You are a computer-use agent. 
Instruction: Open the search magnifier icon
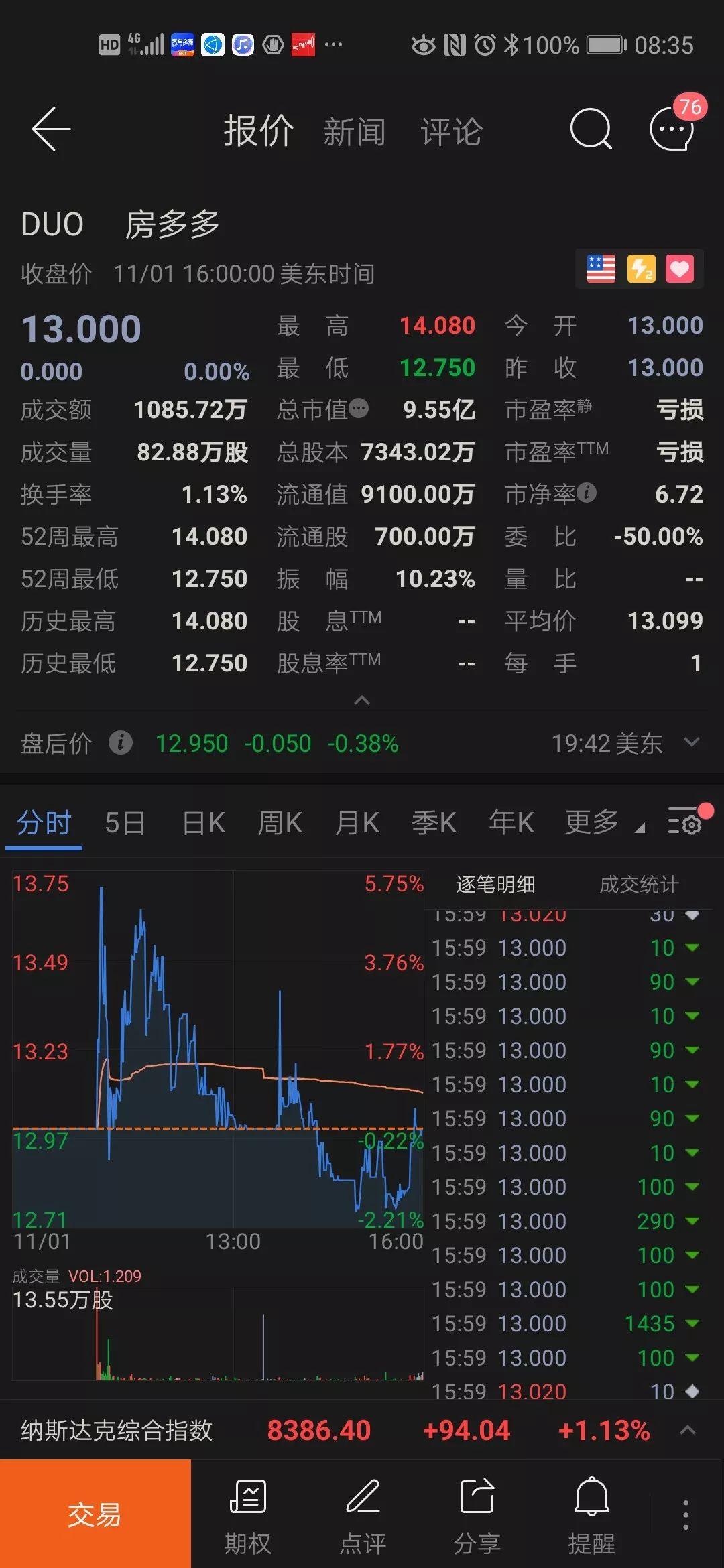(x=591, y=129)
